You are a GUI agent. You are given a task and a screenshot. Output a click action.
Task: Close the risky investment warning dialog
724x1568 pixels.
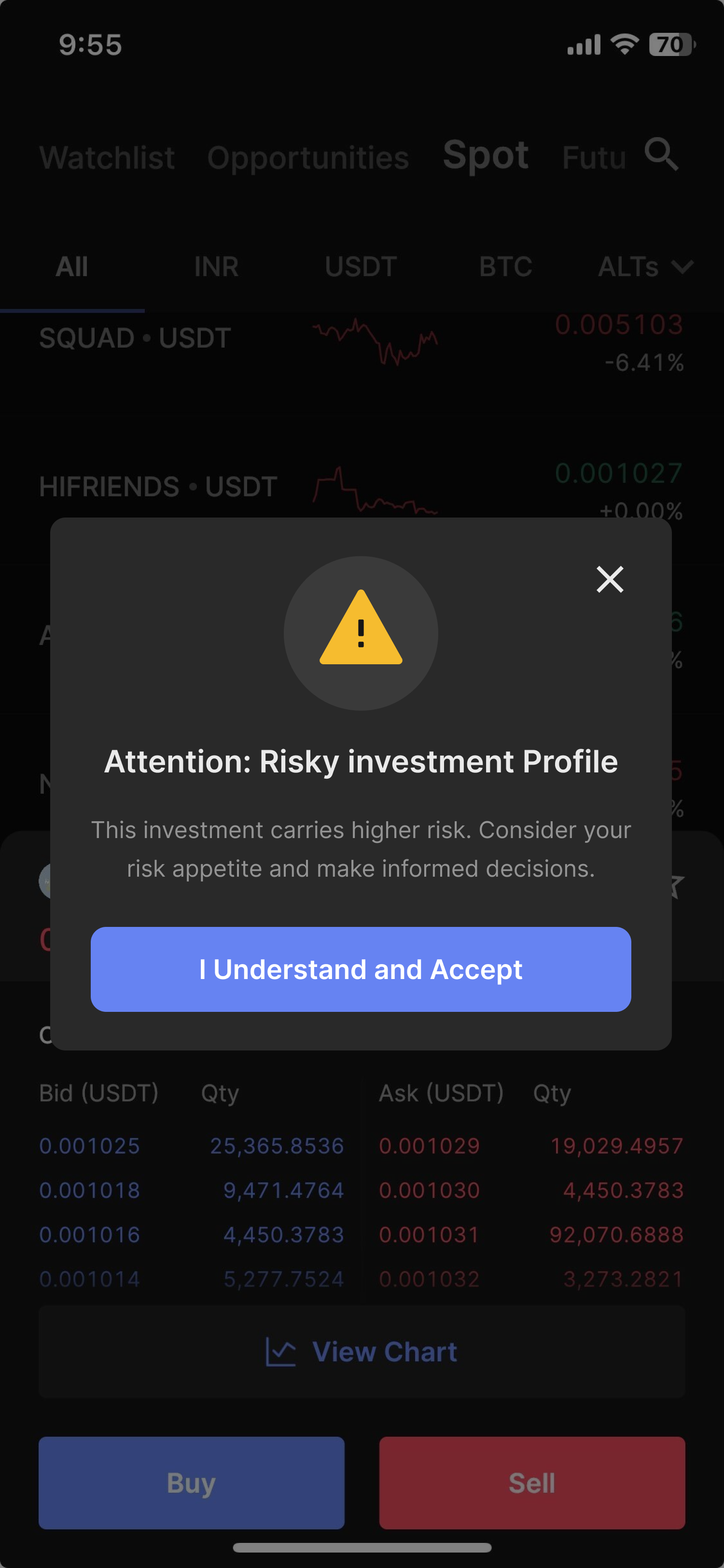pos(610,579)
